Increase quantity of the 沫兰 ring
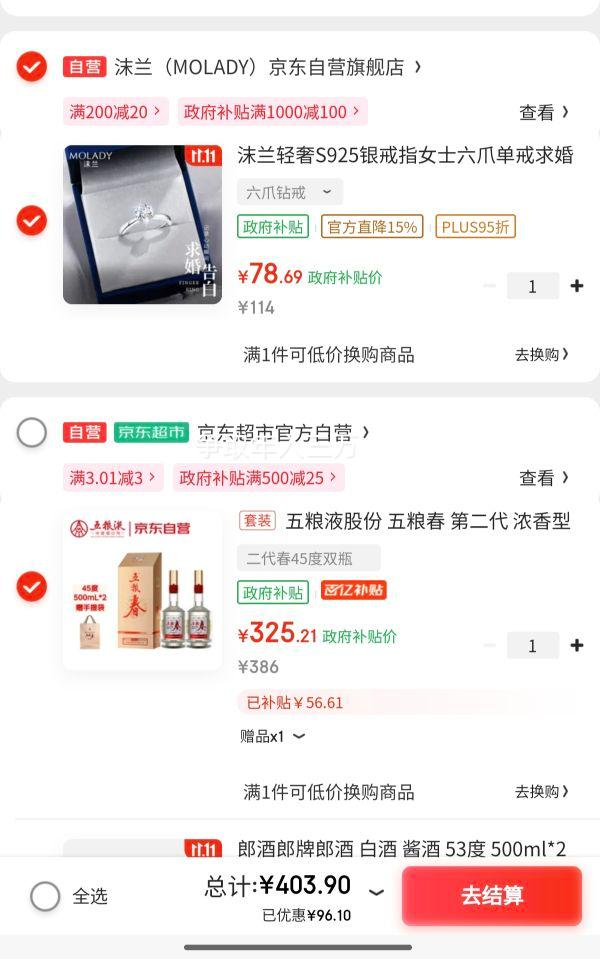The height and width of the screenshot is (959, 600). tap(577, 286)
